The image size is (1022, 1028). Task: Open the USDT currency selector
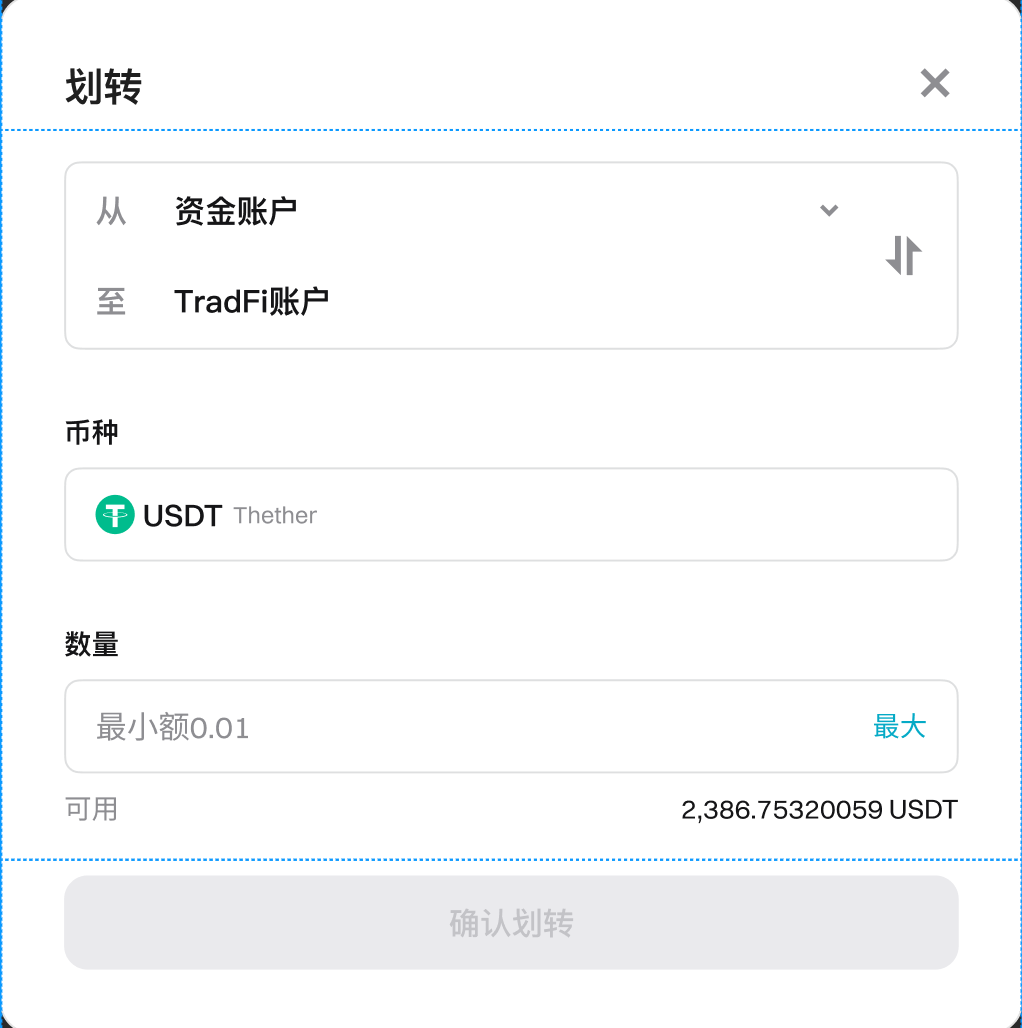pos(511,514)
